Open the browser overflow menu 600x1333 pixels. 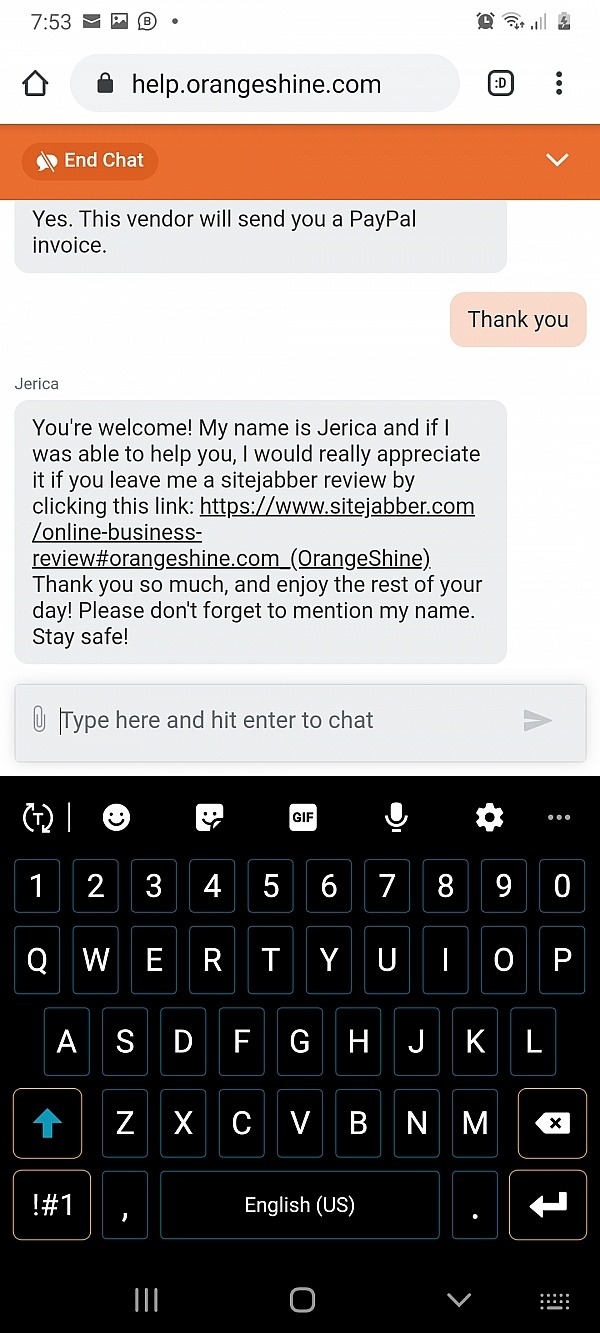pyautogui.click(x=559, y=83)
